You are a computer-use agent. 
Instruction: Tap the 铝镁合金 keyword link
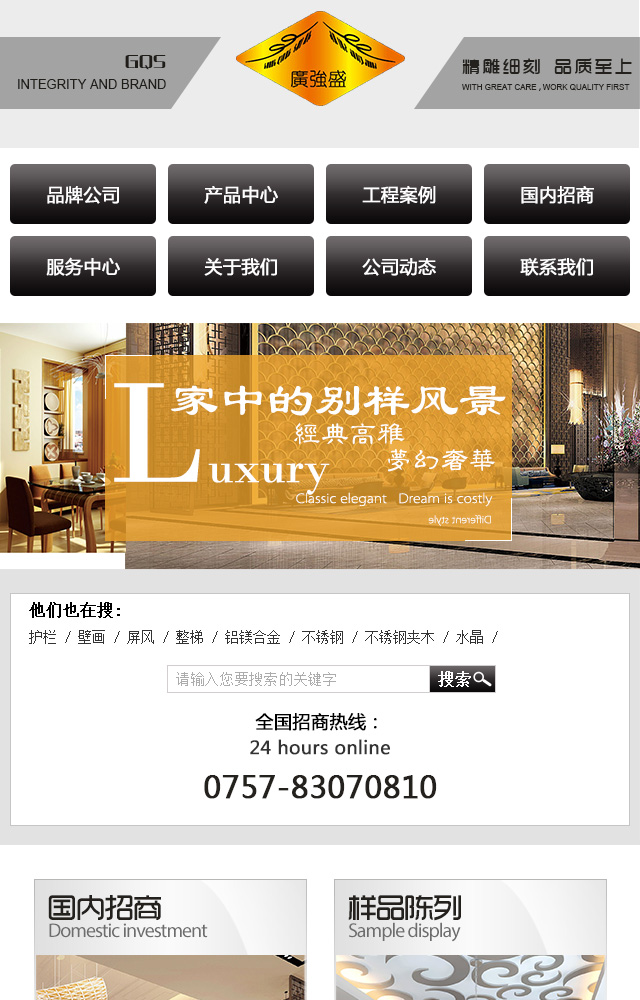[x=253, y=637]
